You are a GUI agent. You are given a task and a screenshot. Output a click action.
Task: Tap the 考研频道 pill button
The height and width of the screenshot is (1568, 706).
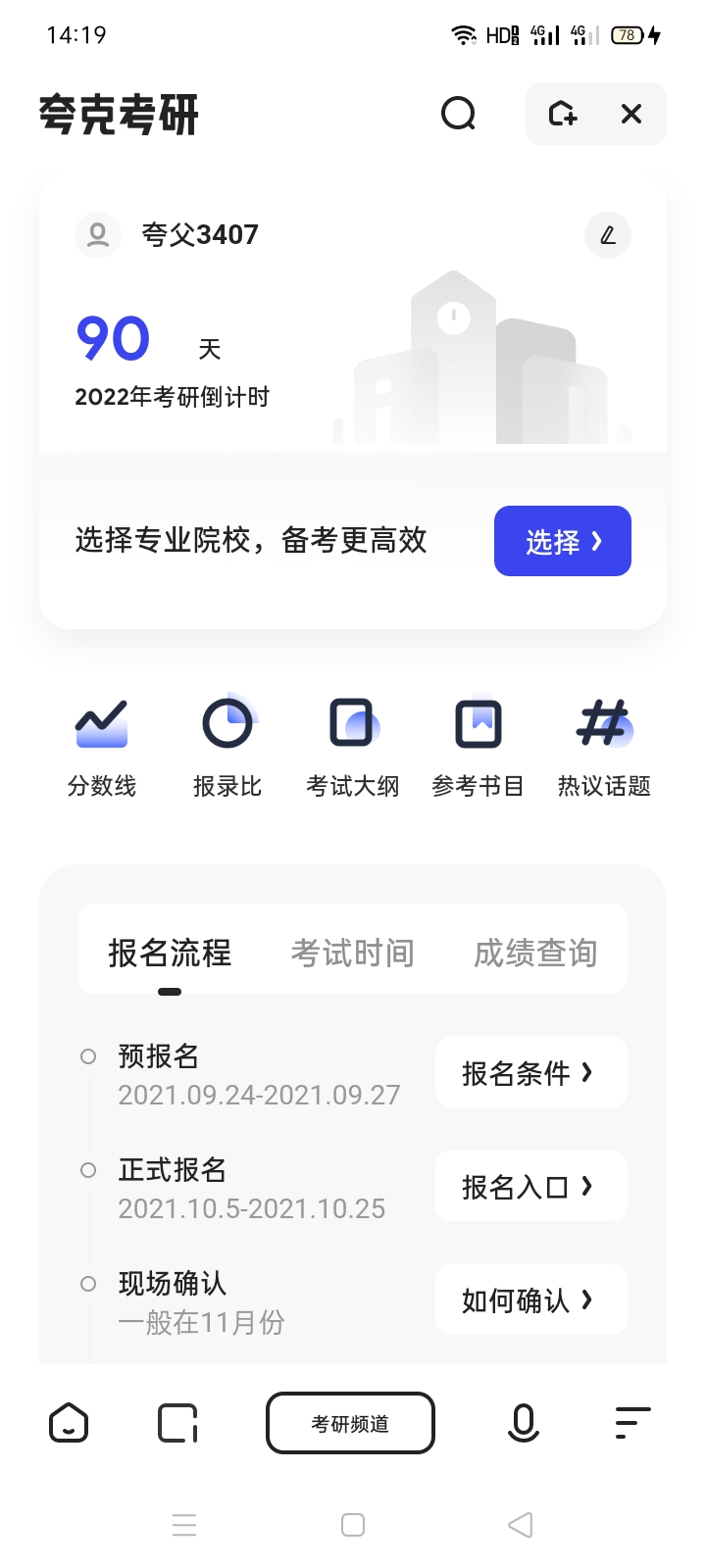pyautogui.click(x=350, y=1423)
